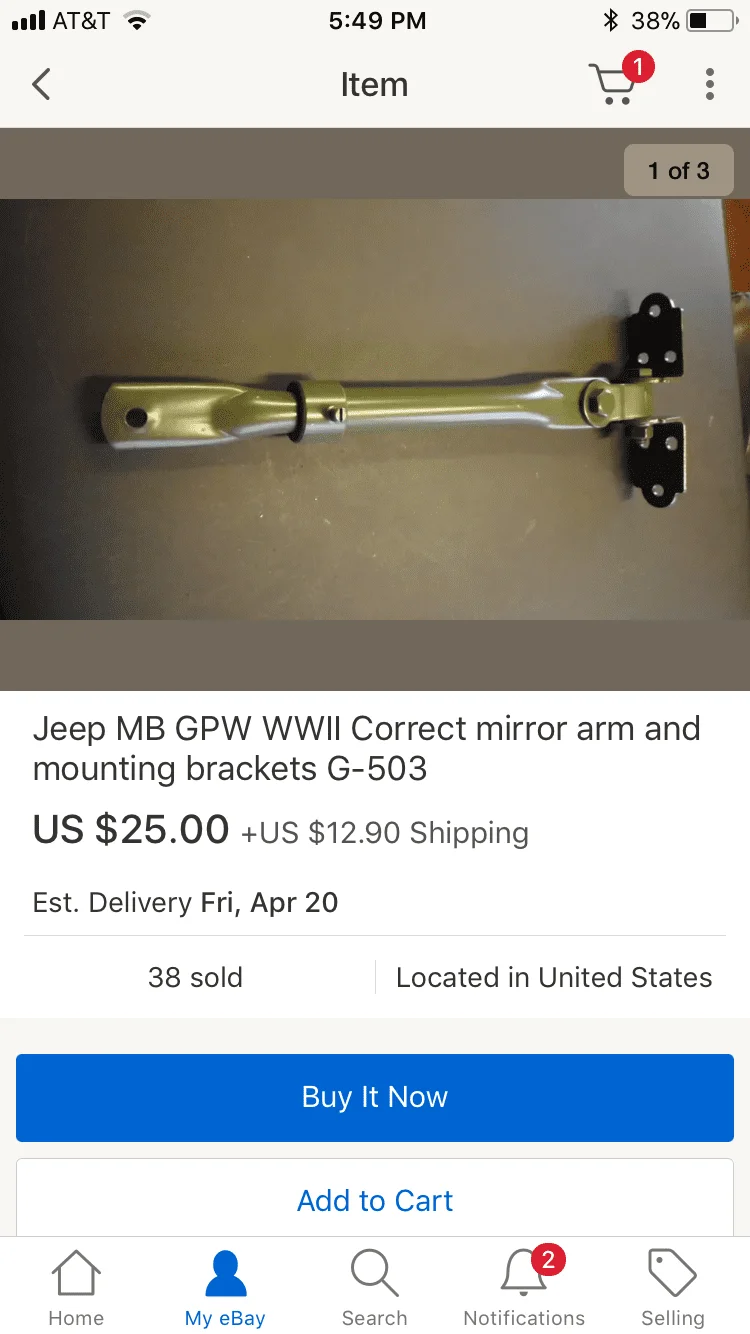The image size is (750, 1334).
Task: Switch to the Home tab
Action: [x=76, y=1288]
